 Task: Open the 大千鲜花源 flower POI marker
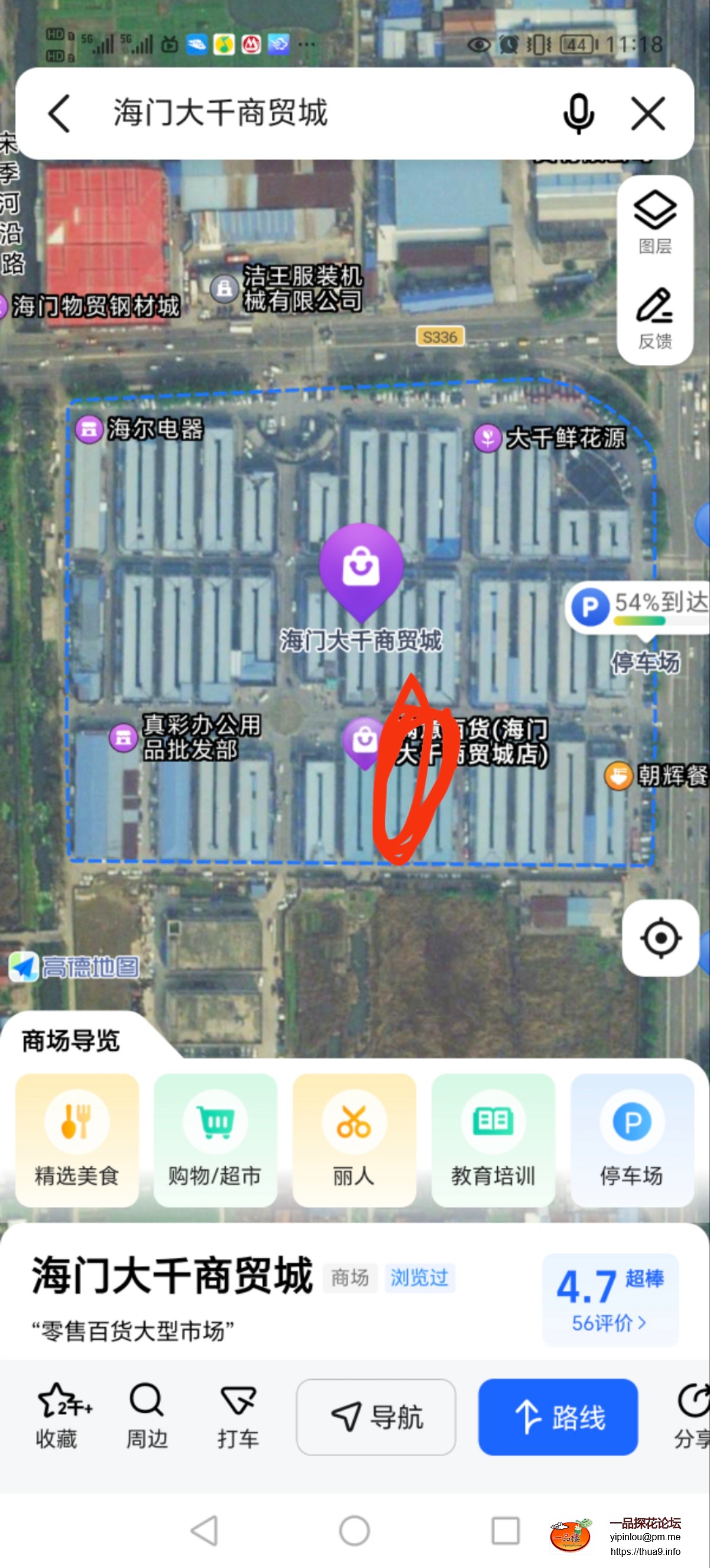pos(487,437)
